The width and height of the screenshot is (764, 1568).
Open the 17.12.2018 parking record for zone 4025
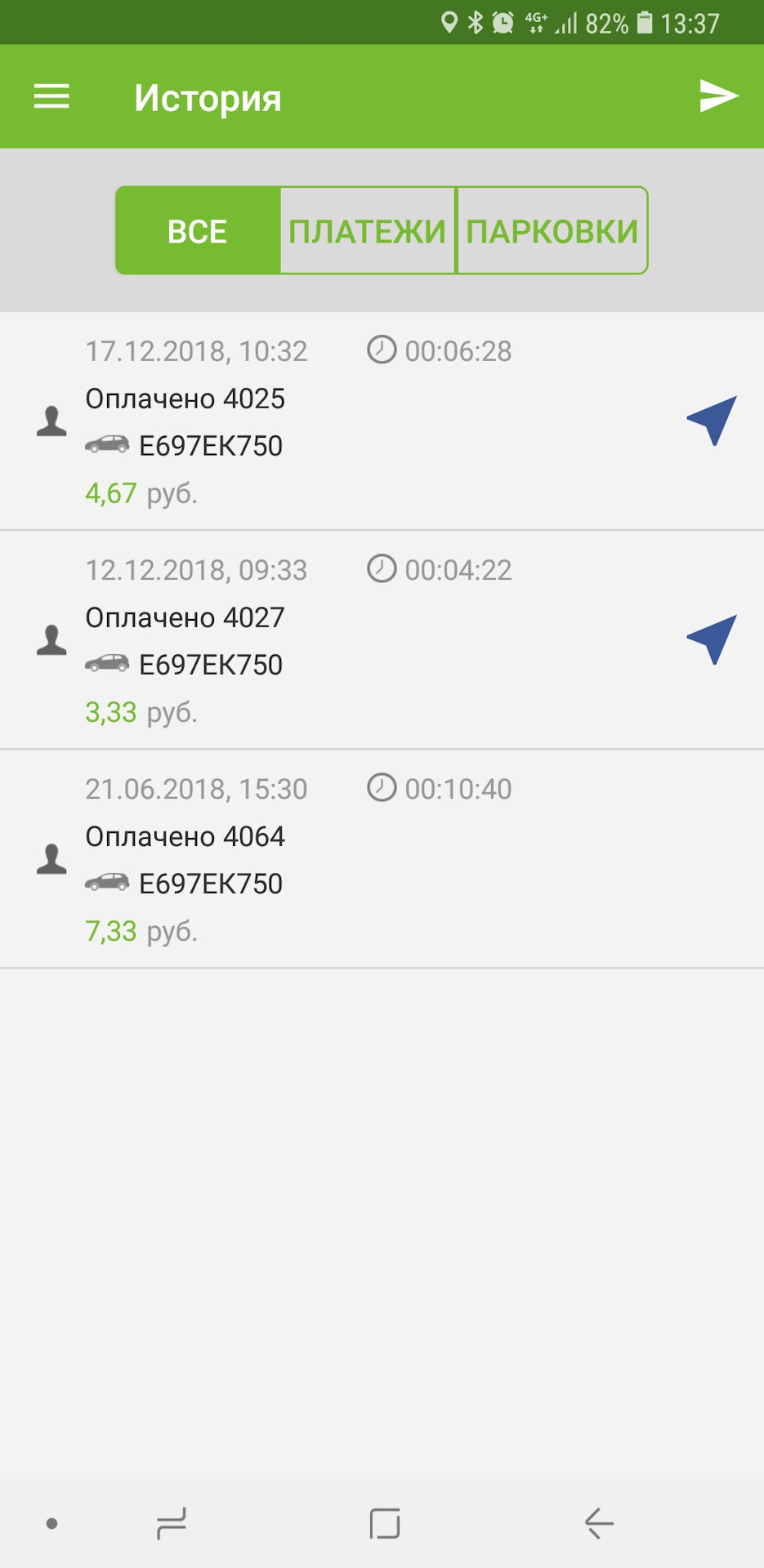pos(327,421)
